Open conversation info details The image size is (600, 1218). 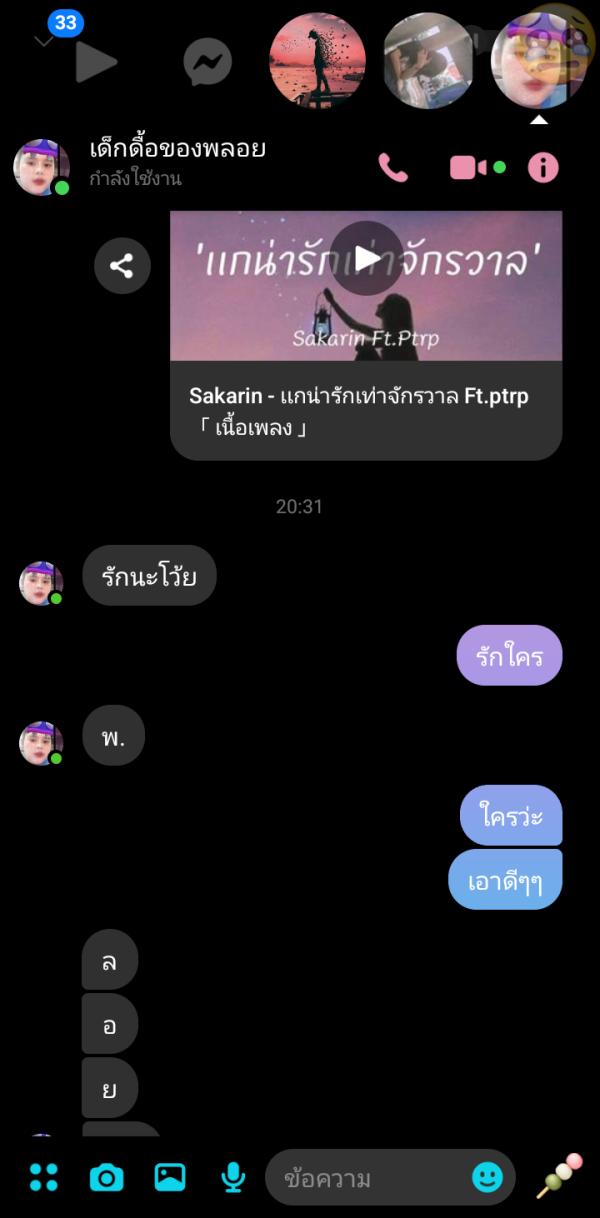pos(543,167)
